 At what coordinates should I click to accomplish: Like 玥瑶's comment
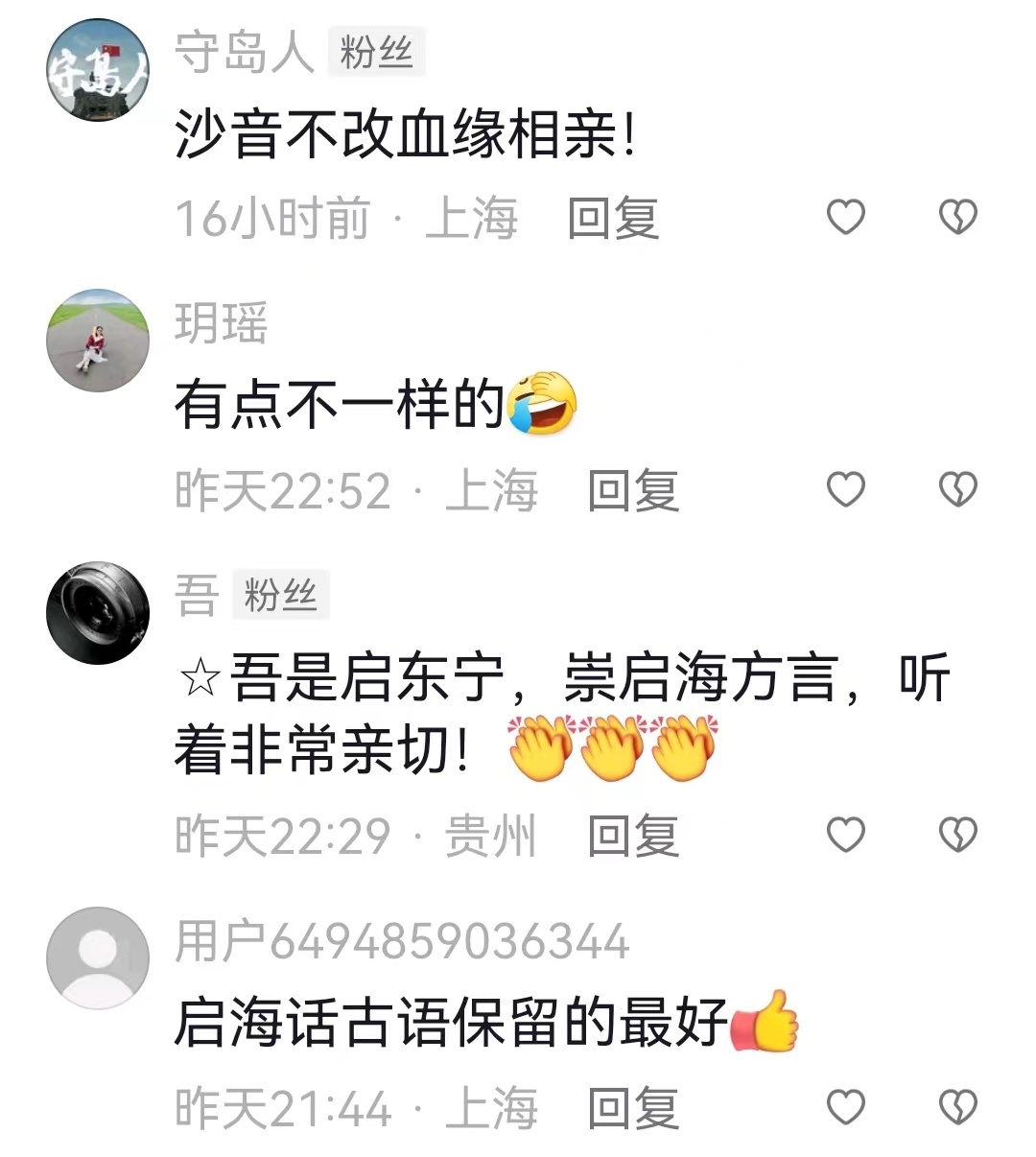[x=845, y=490]
